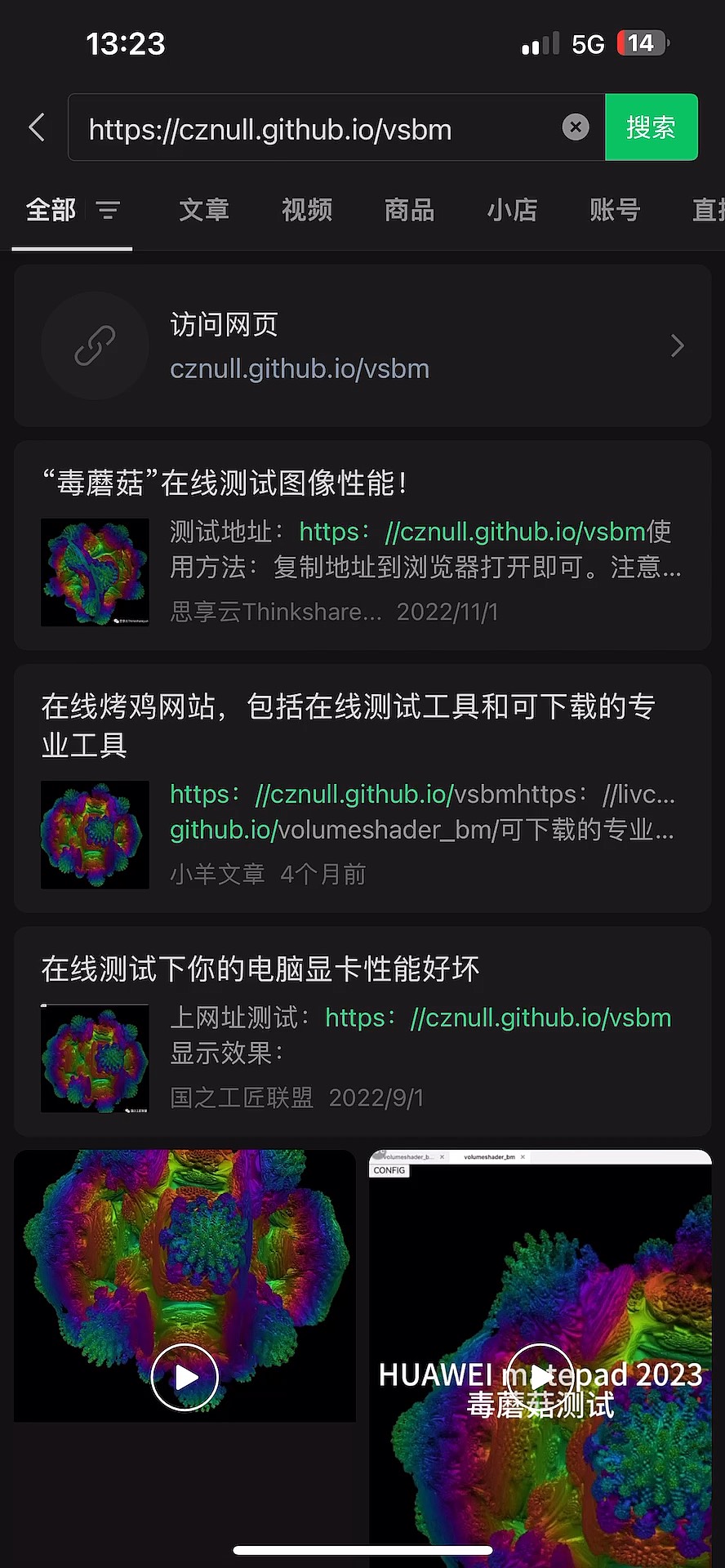Play the HUAWEI matepad 2023 毒蘑菇测试 video

click(540, 1377)
